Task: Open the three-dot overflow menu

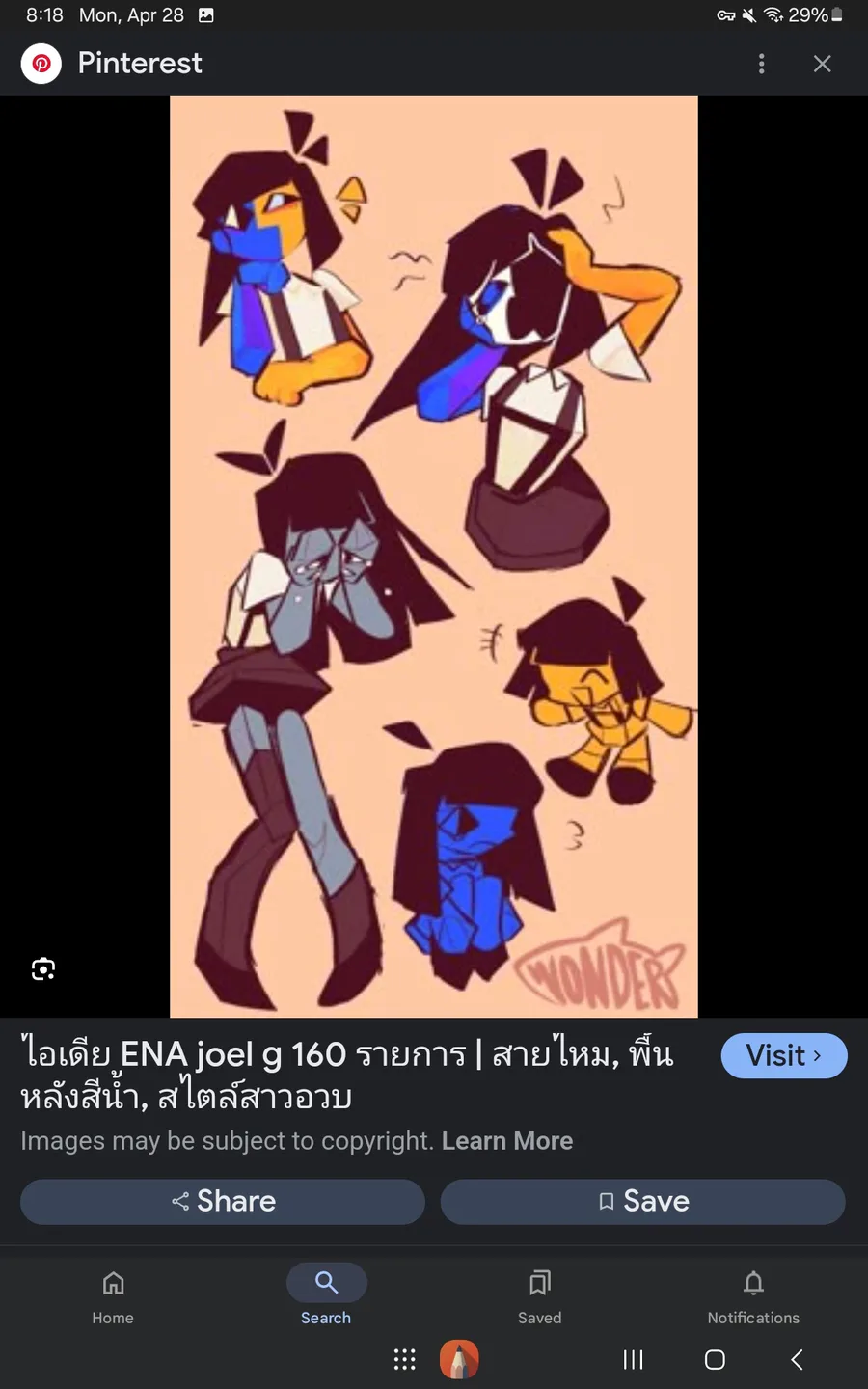Action: (762, 64)
